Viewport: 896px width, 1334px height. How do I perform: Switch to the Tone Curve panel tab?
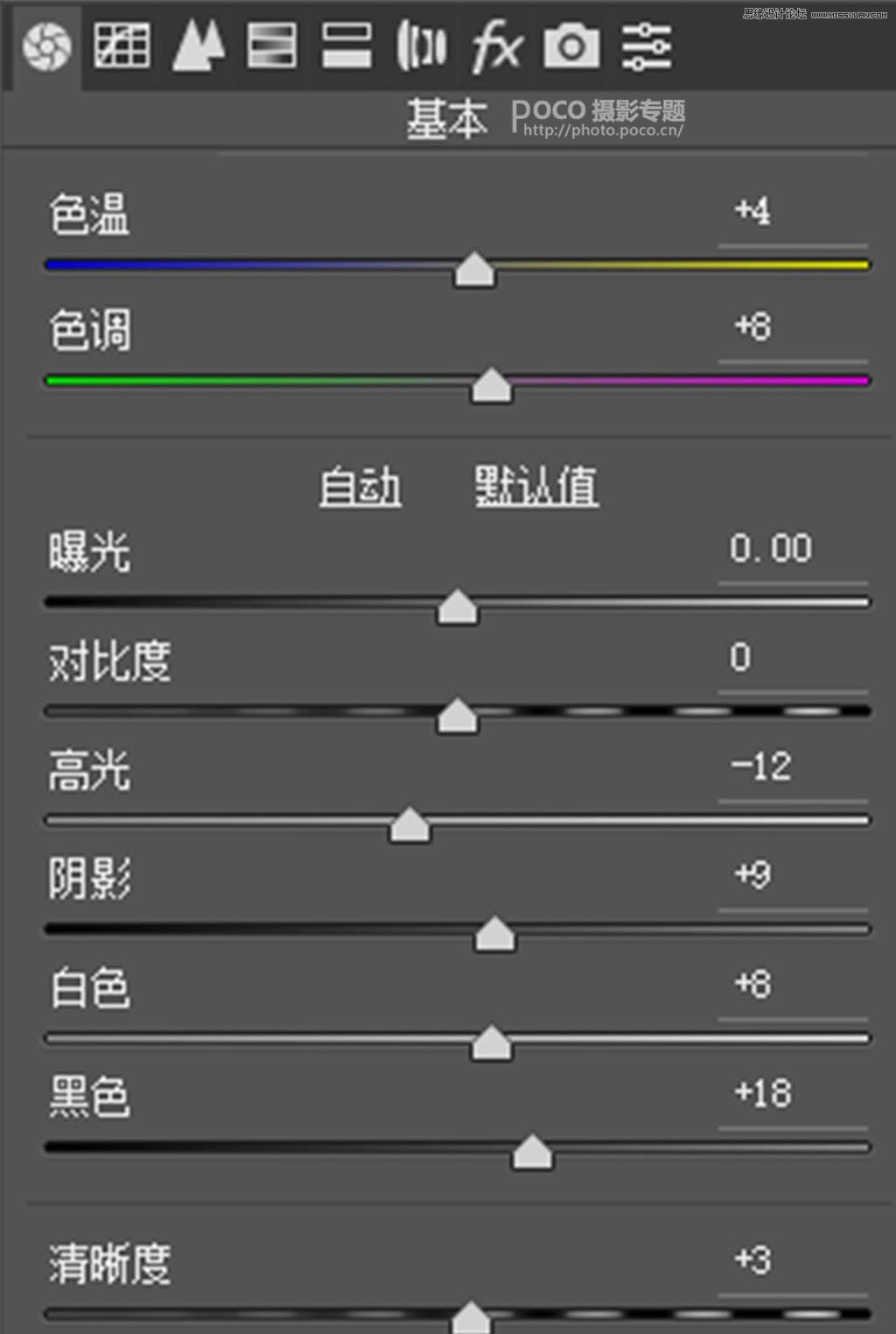pos(122,46)
